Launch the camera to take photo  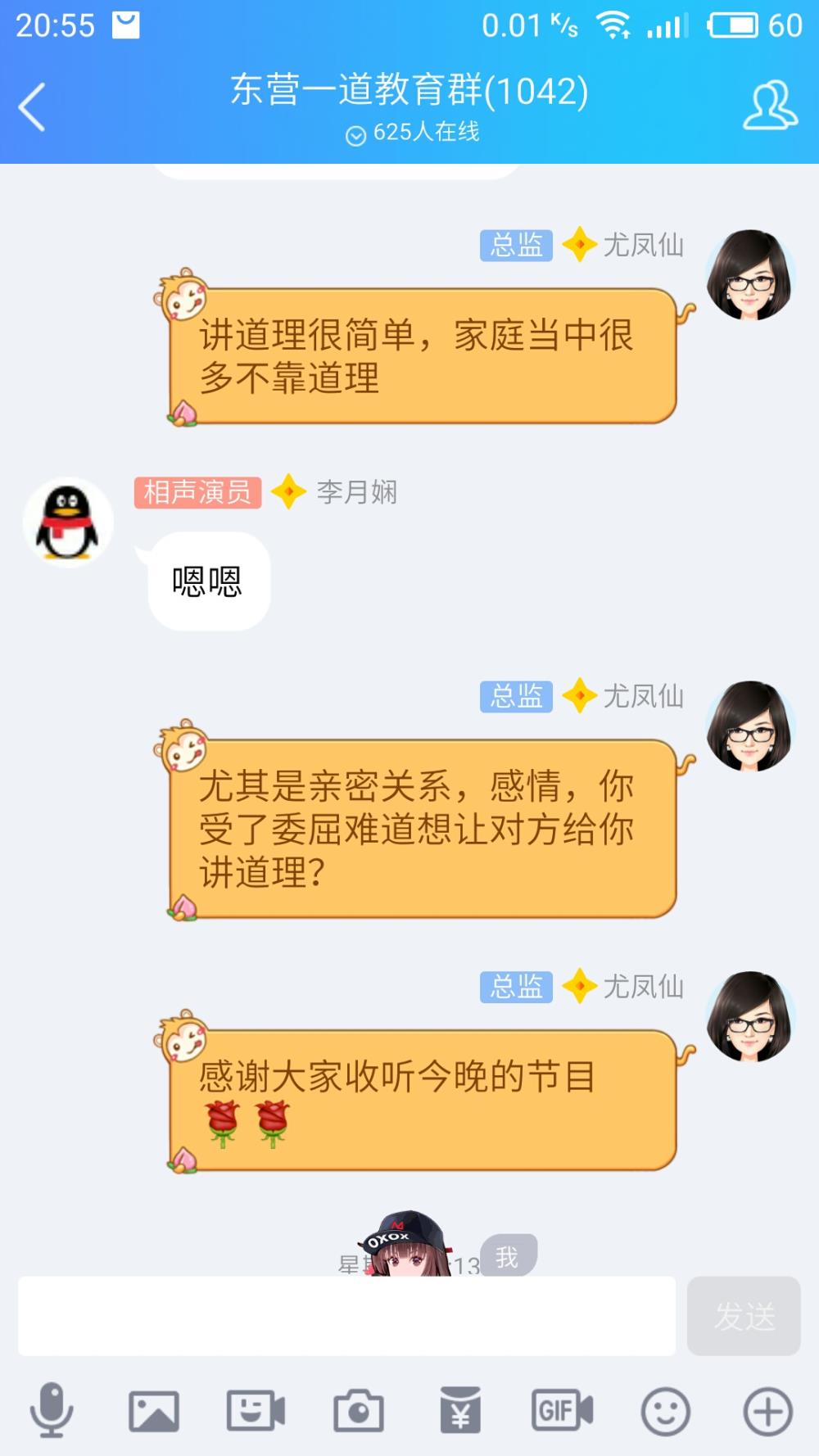coord(358,1411)
